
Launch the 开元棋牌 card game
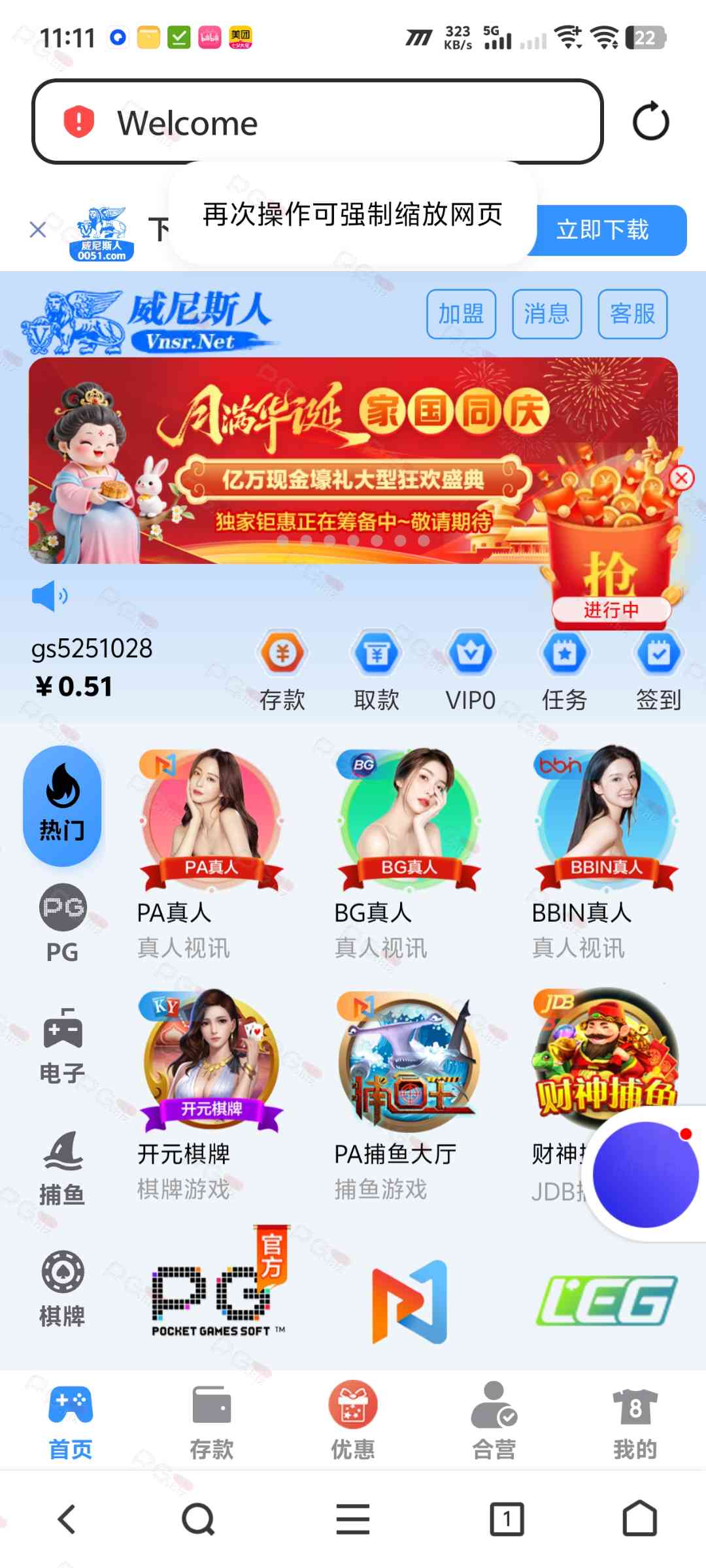210,1094
